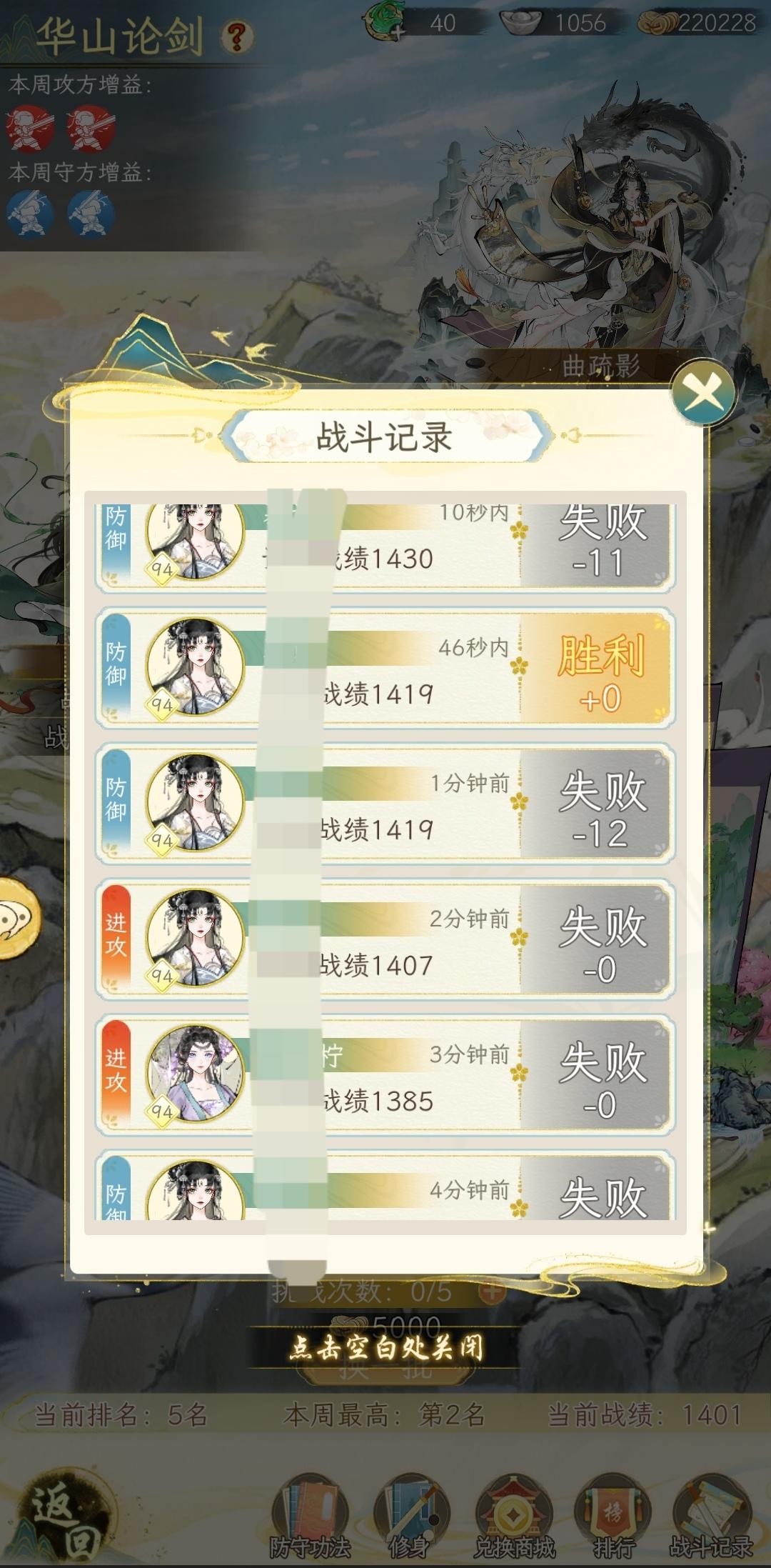
Task: Tap the level 94 avatar in the 进攻 1385 record
Action: coord(193,1077)
